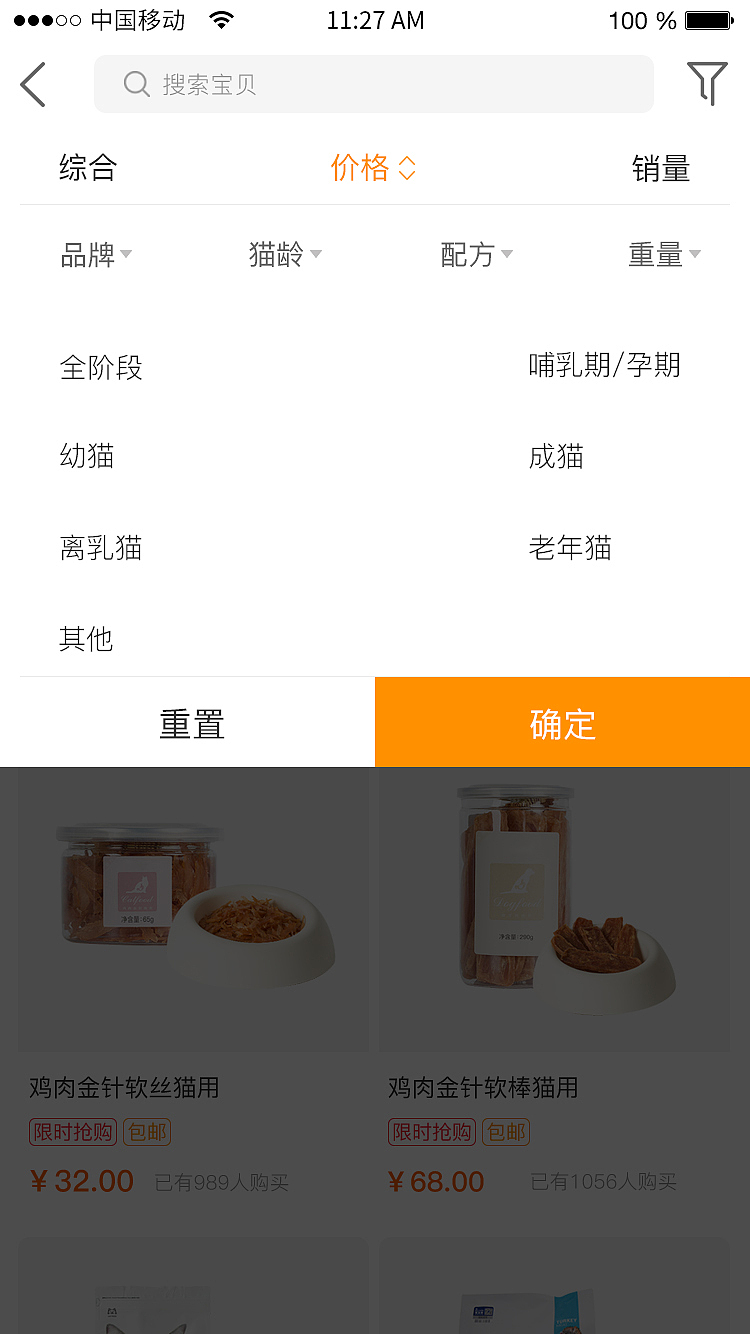
Task: Click the 重置 reset button
Action: coord(190,722)
